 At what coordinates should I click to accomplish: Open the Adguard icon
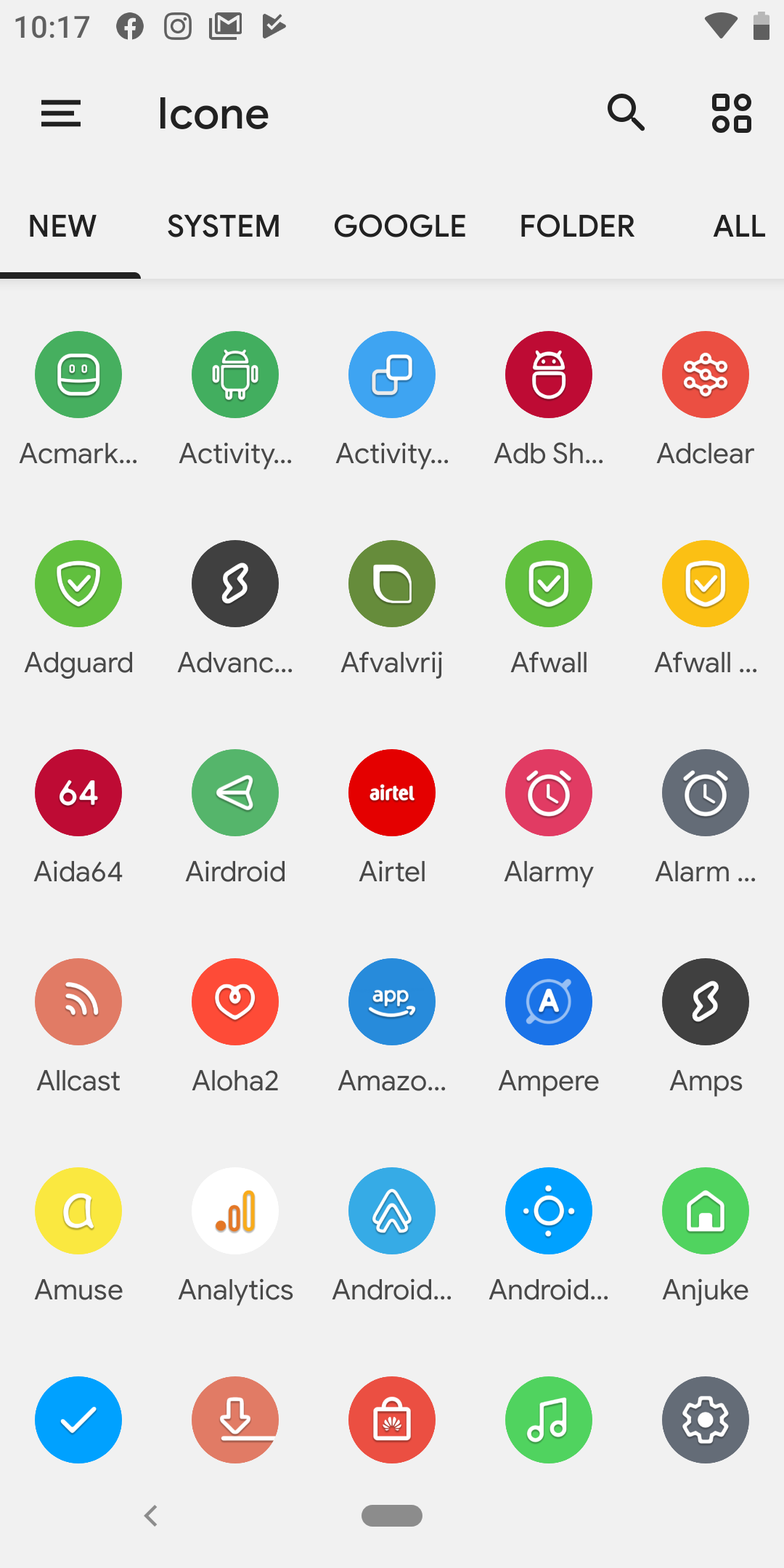pos(78,584)
